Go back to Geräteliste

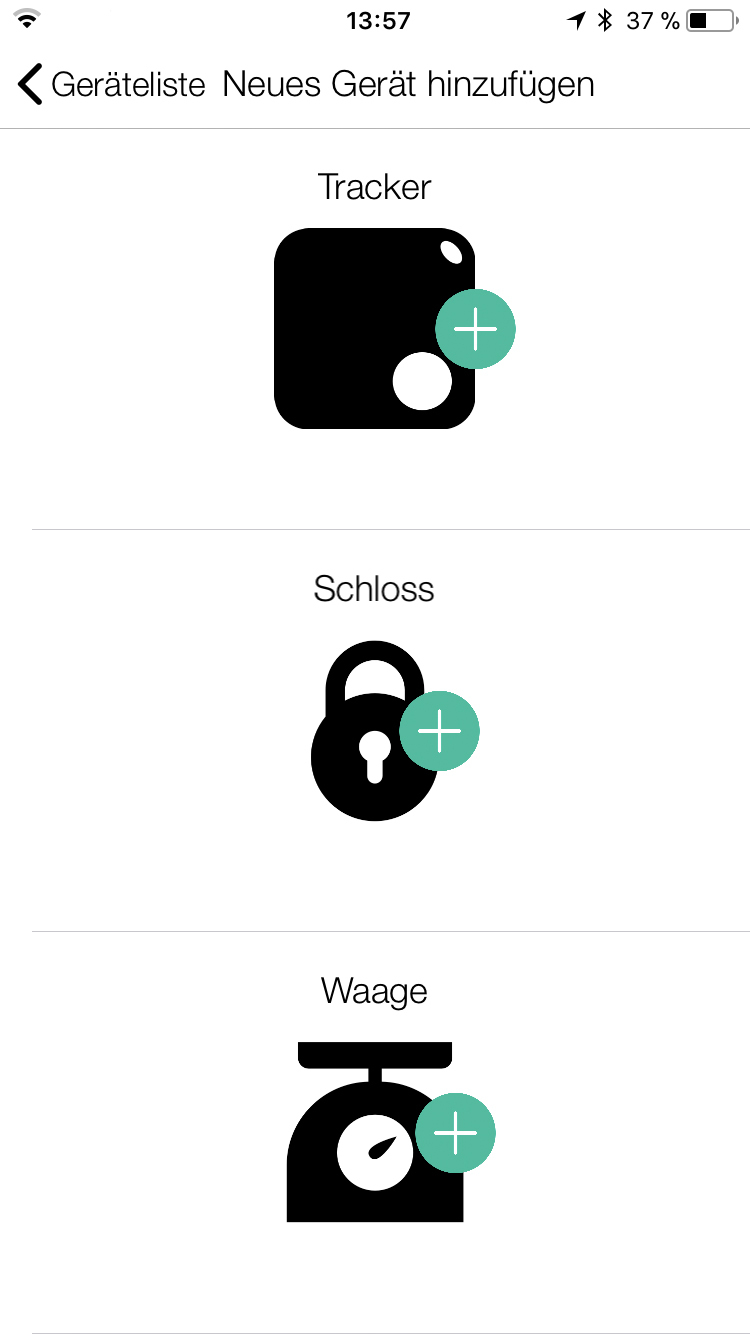point(110,84)
